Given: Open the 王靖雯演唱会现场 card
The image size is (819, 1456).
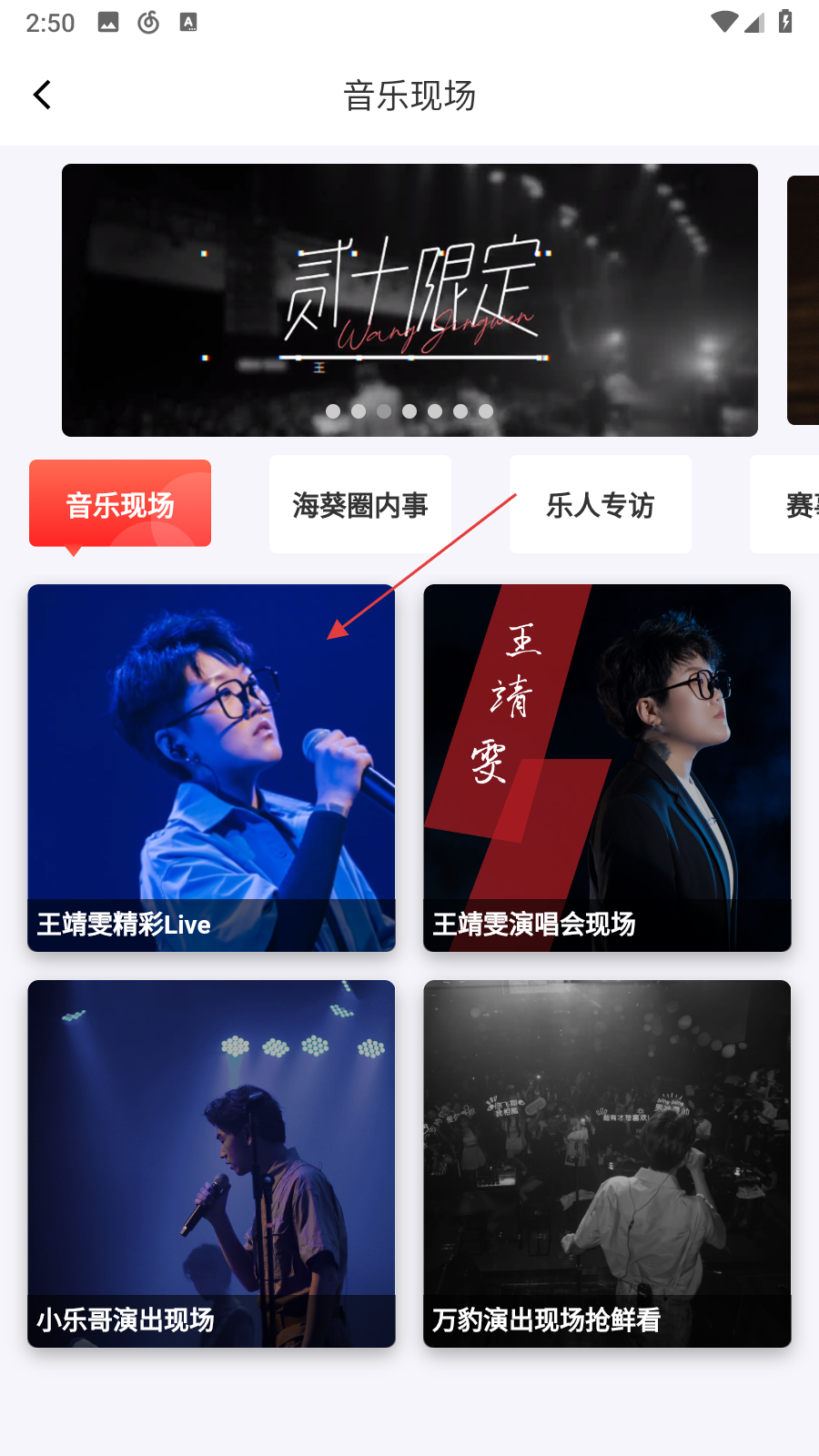Looking at the screenshot, I should (x=607, y=767).
